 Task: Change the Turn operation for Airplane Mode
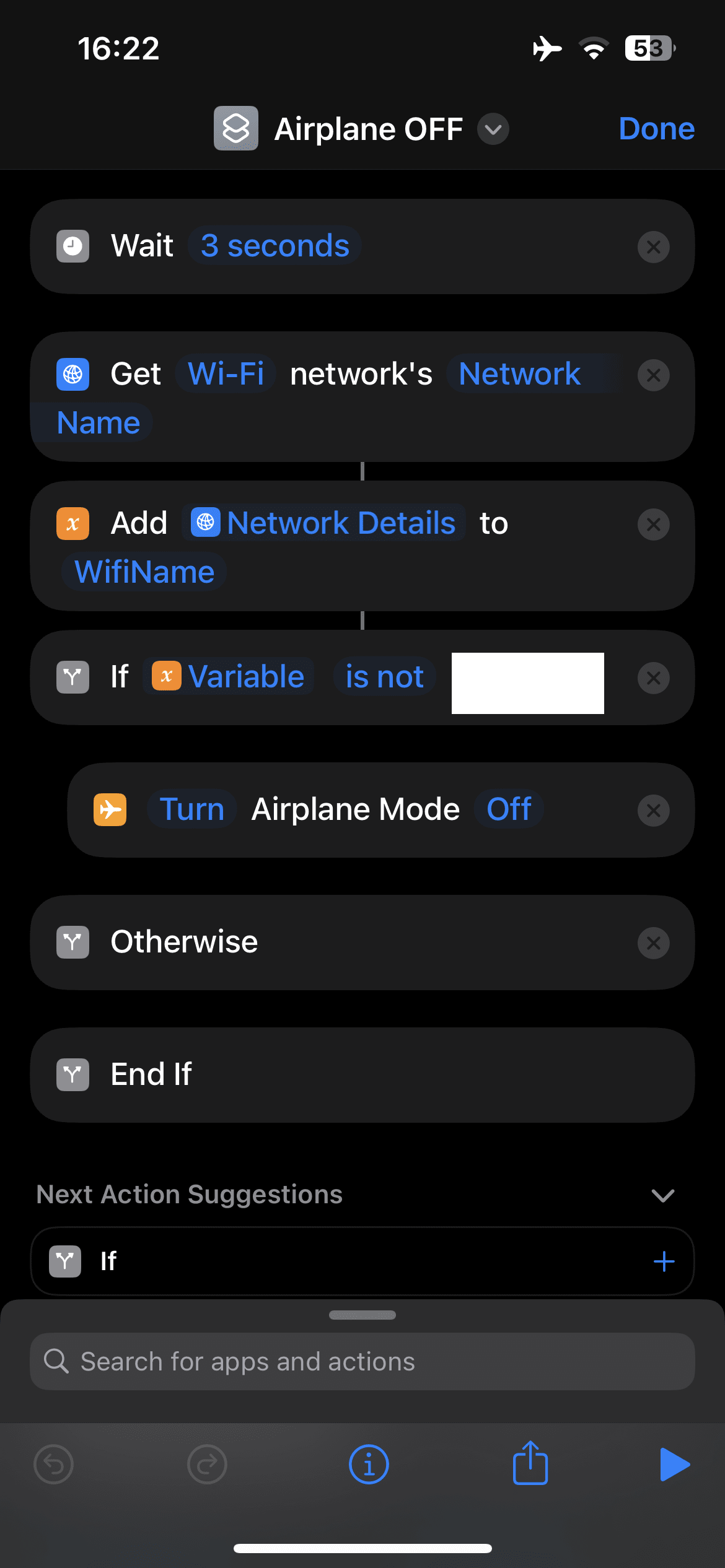191,809
